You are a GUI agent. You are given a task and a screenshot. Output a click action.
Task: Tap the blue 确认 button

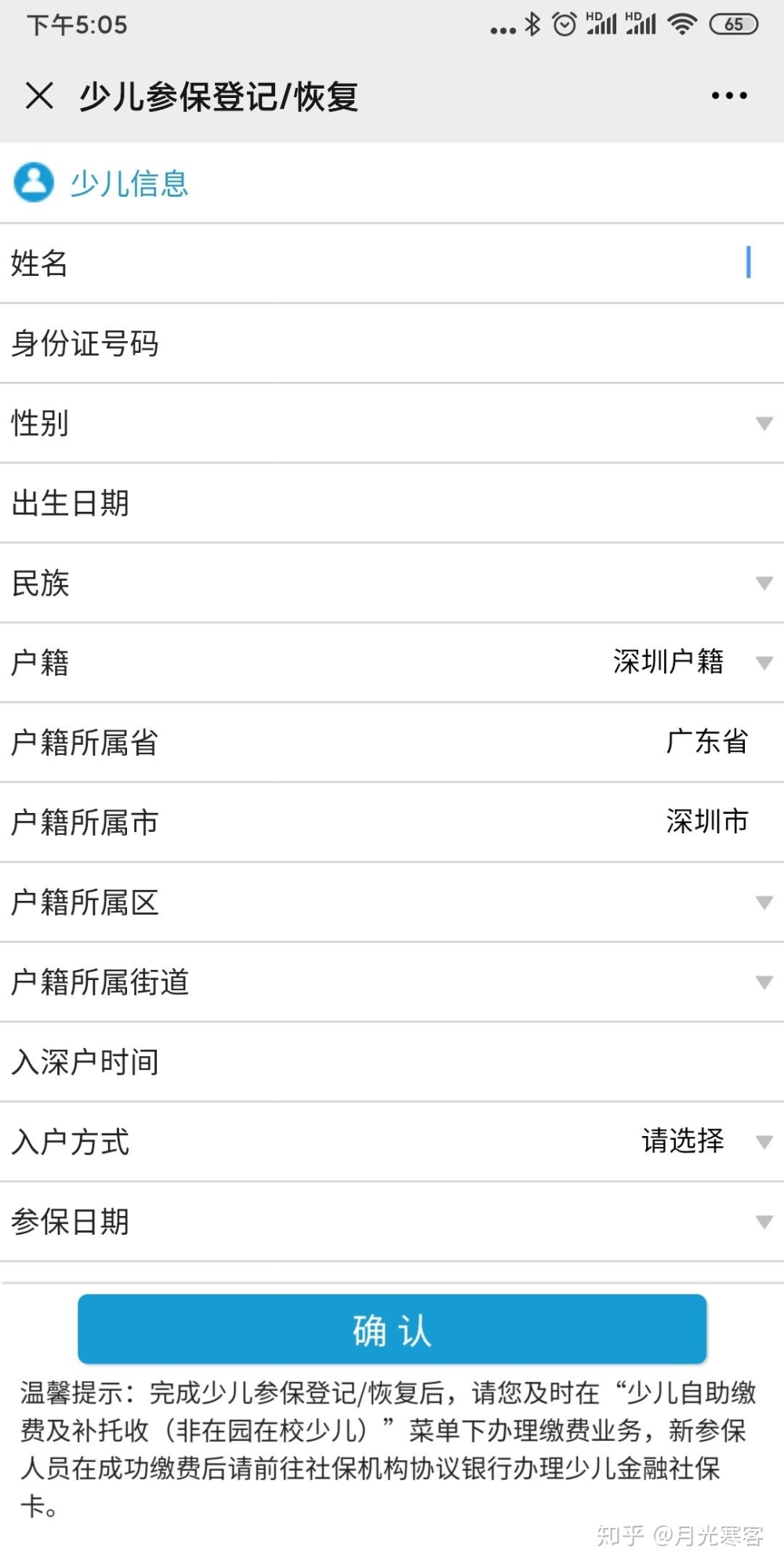coord(392,1330)
